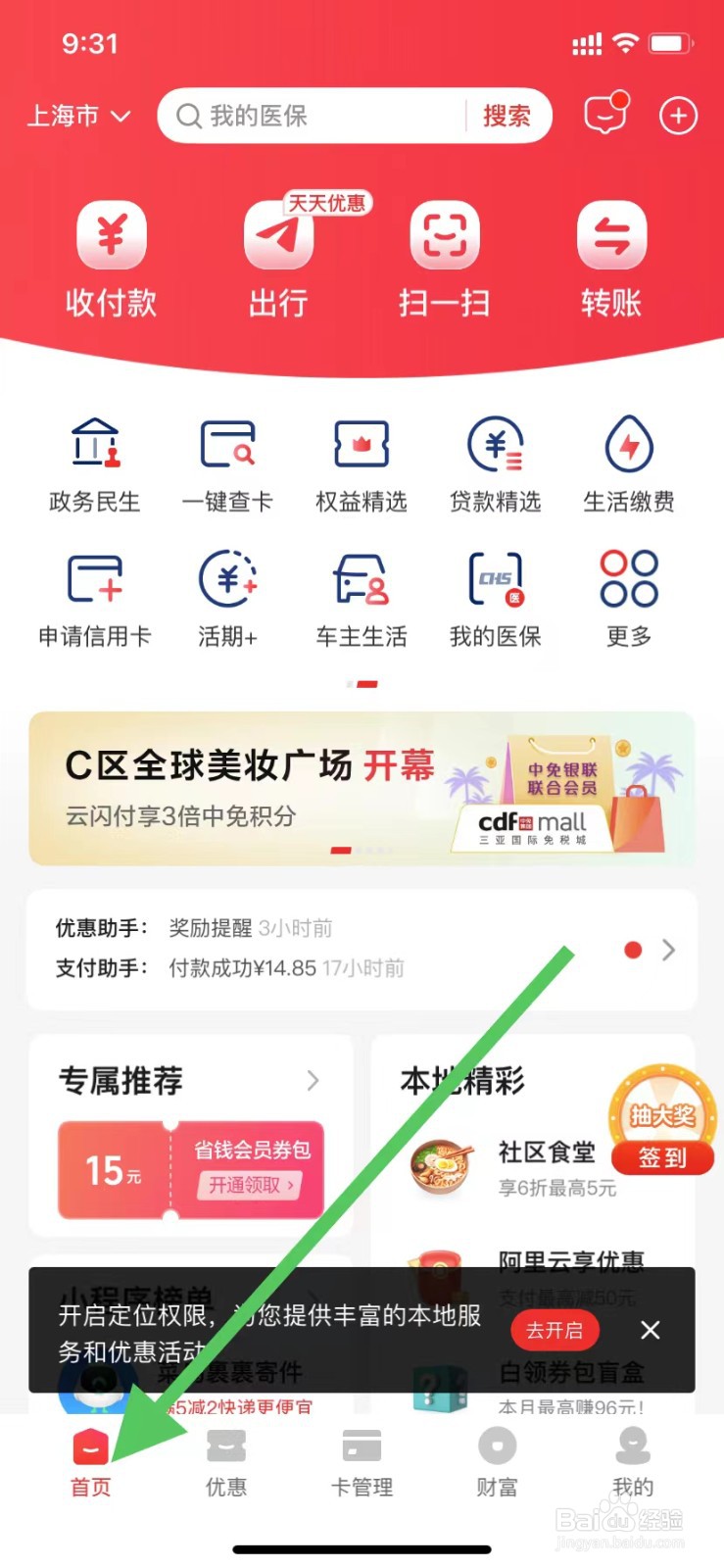The image size is (724, 1568).
Task: Open the city selector for 上海市
Action: click(78, 115)
